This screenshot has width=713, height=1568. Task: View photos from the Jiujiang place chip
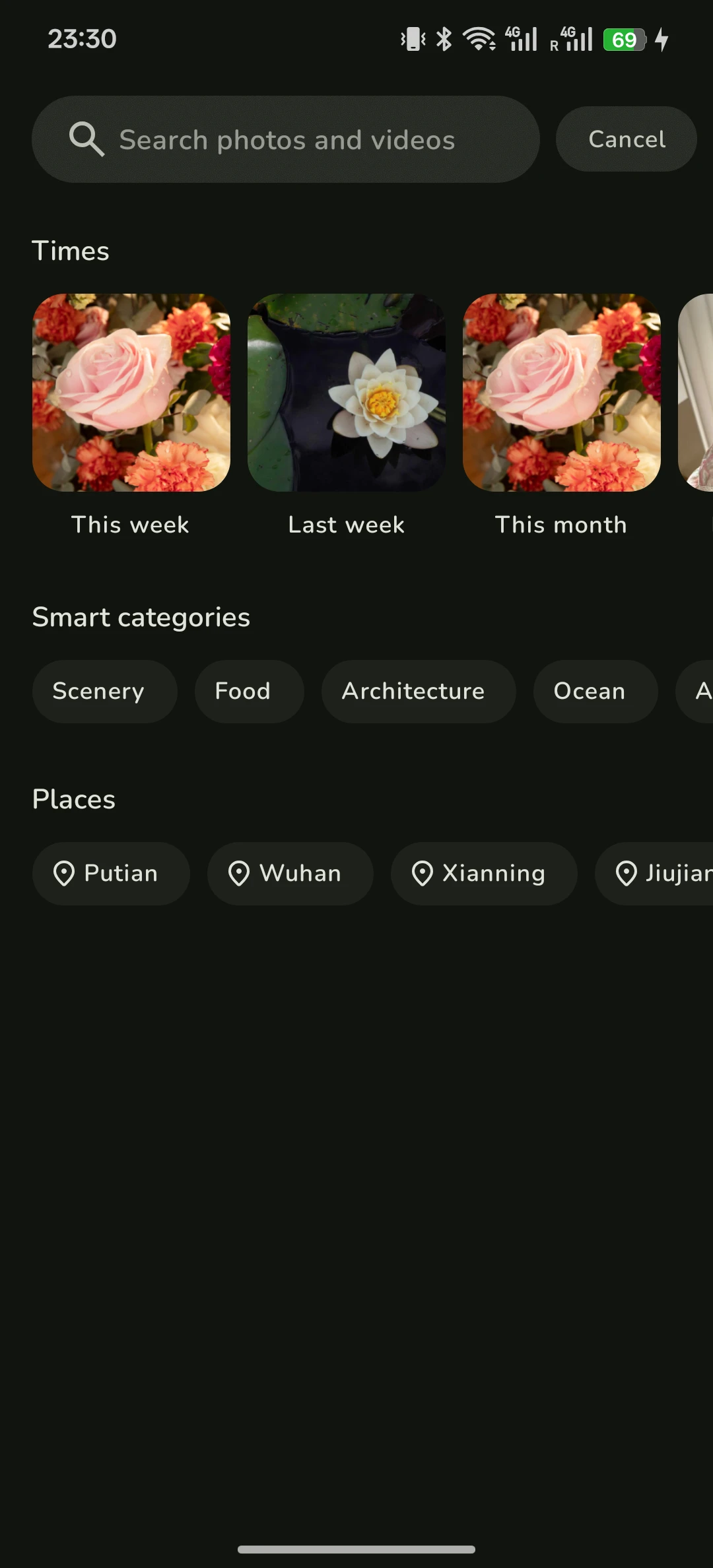click(654, 873)
